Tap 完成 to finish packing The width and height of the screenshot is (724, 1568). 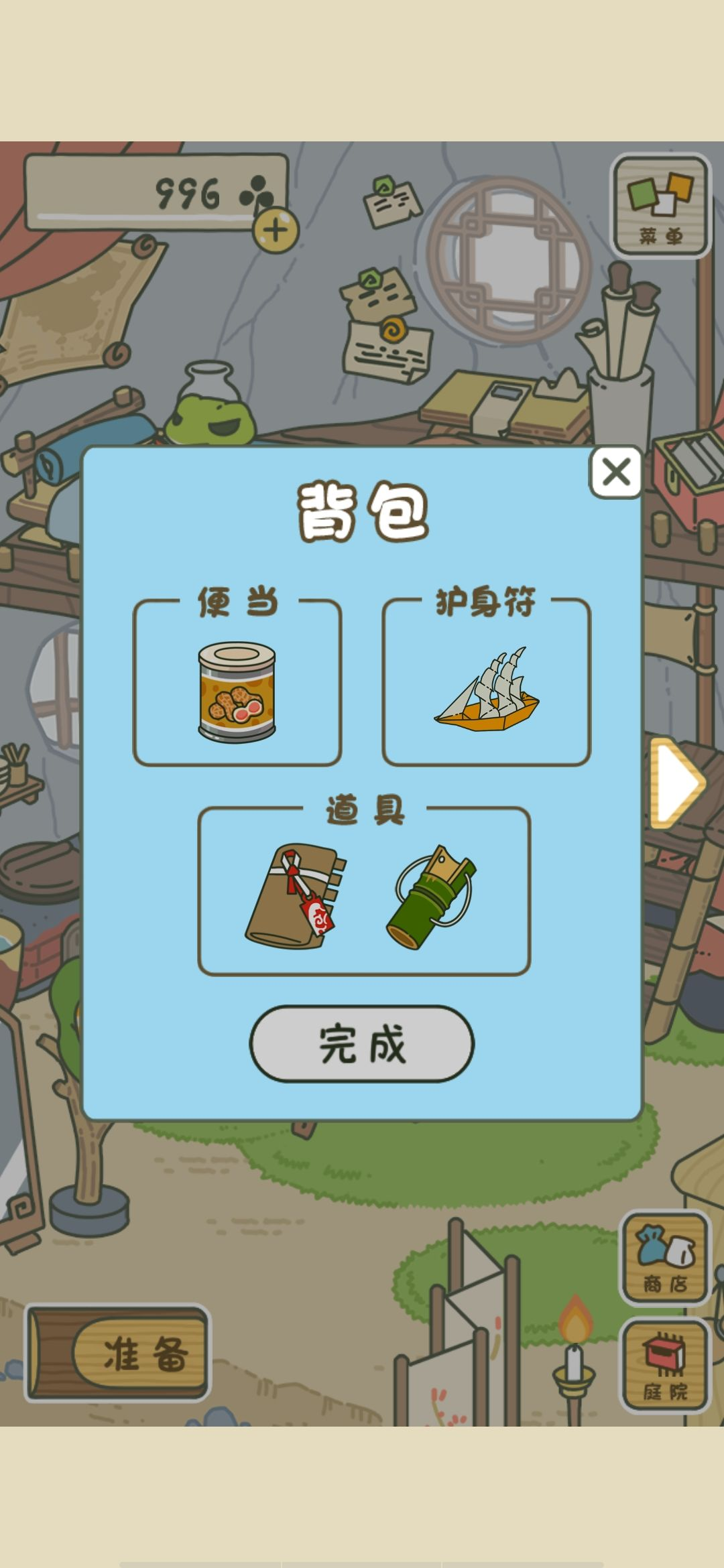[x=362, y=1043]
